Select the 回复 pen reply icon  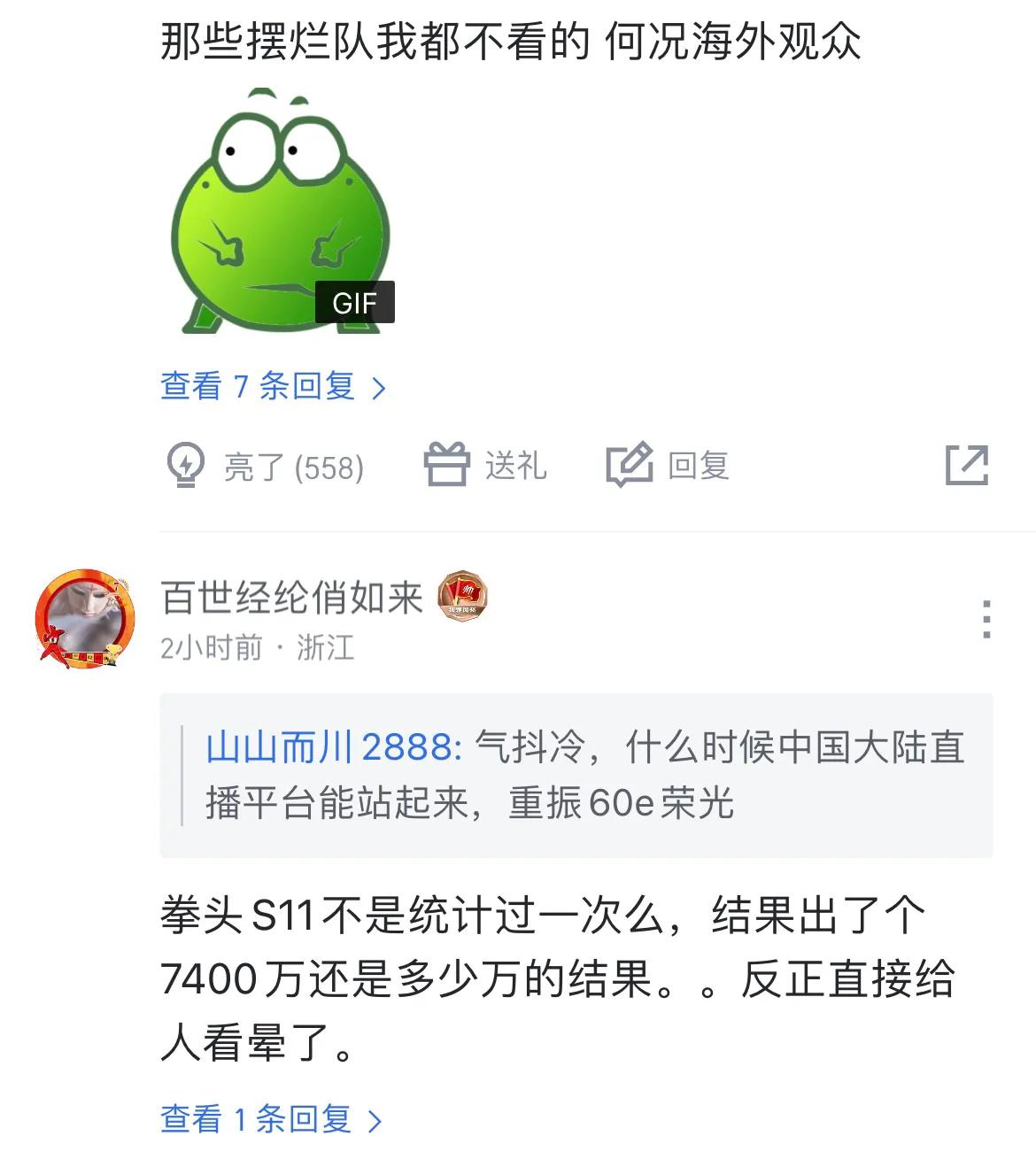point(630,463)
